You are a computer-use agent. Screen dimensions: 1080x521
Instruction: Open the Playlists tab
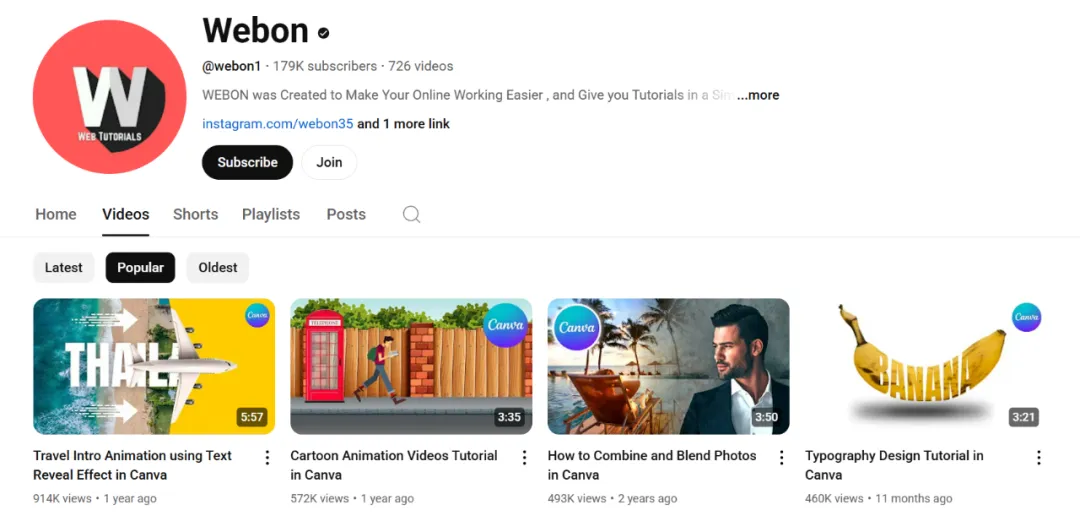tap(271, 214)
